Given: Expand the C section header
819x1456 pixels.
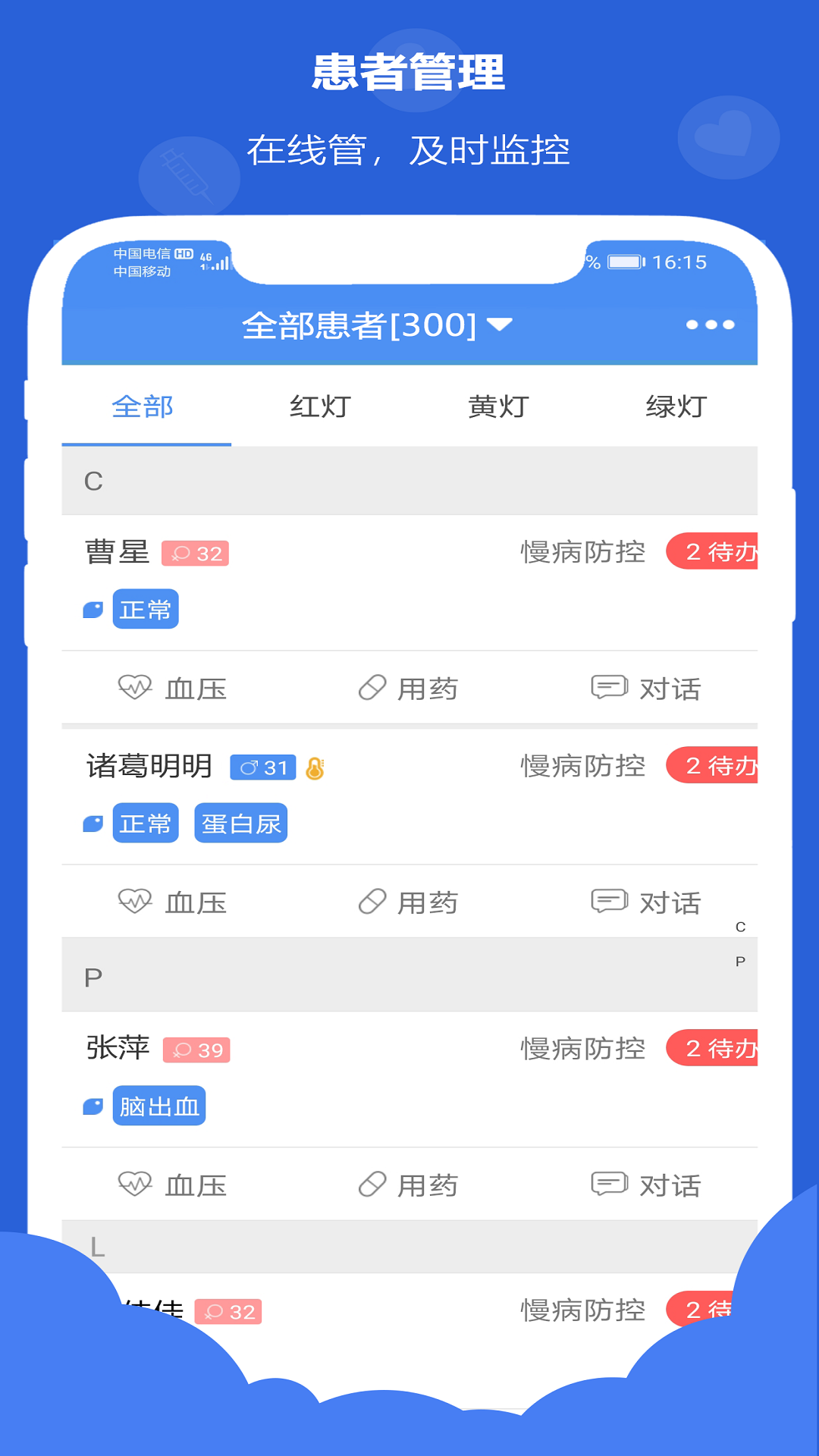Looking at the screenshot, I should click(93, 480).
